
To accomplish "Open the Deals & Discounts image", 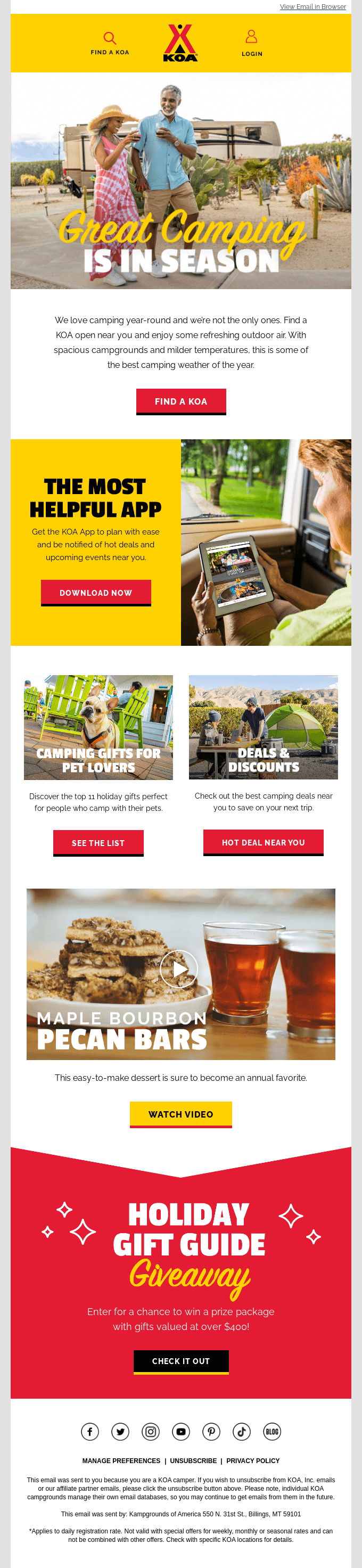I will click(x=263, y=727).
